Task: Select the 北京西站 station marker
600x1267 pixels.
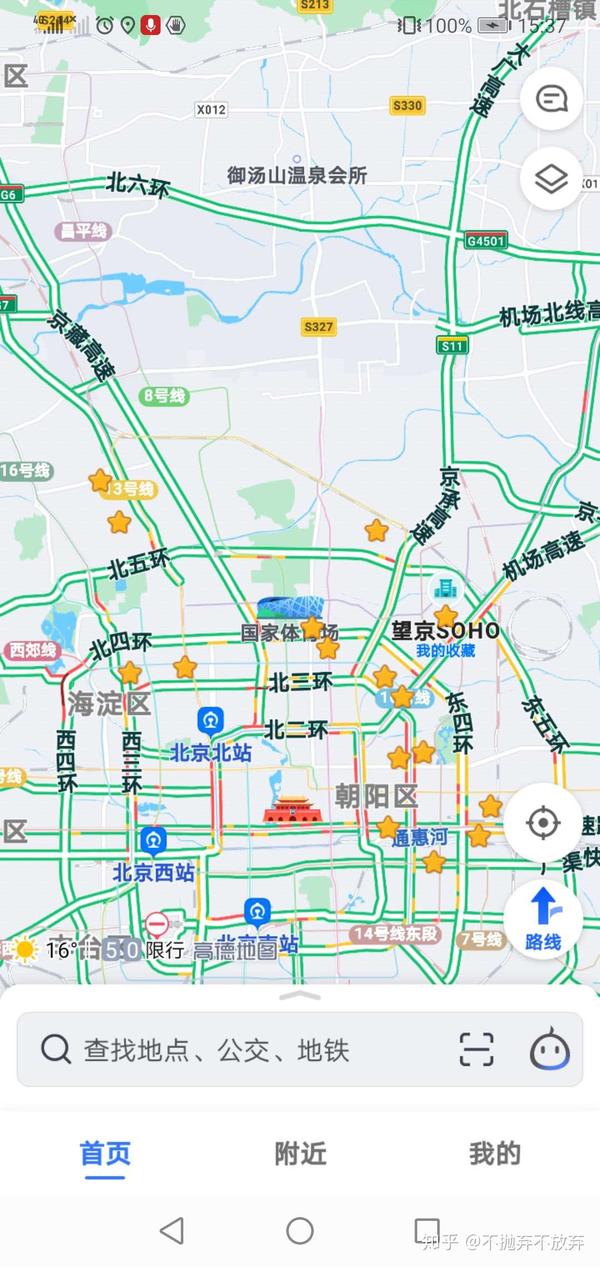Action: (x=153, y=842)
